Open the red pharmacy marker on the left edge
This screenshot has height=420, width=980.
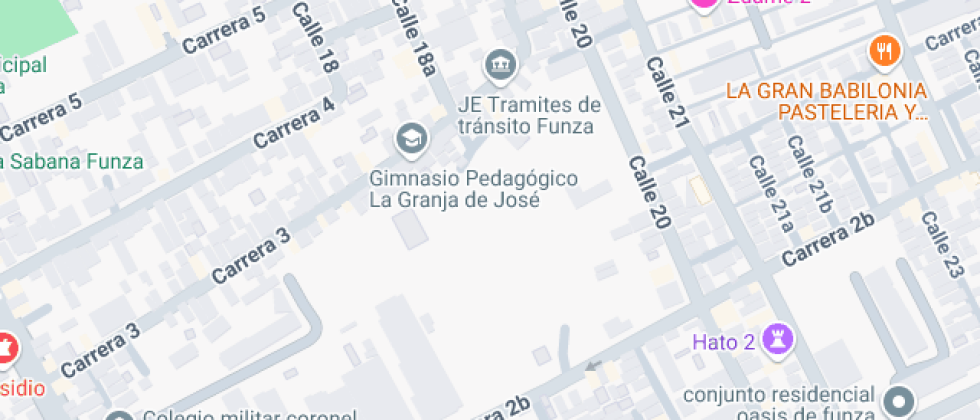(8, 348)
